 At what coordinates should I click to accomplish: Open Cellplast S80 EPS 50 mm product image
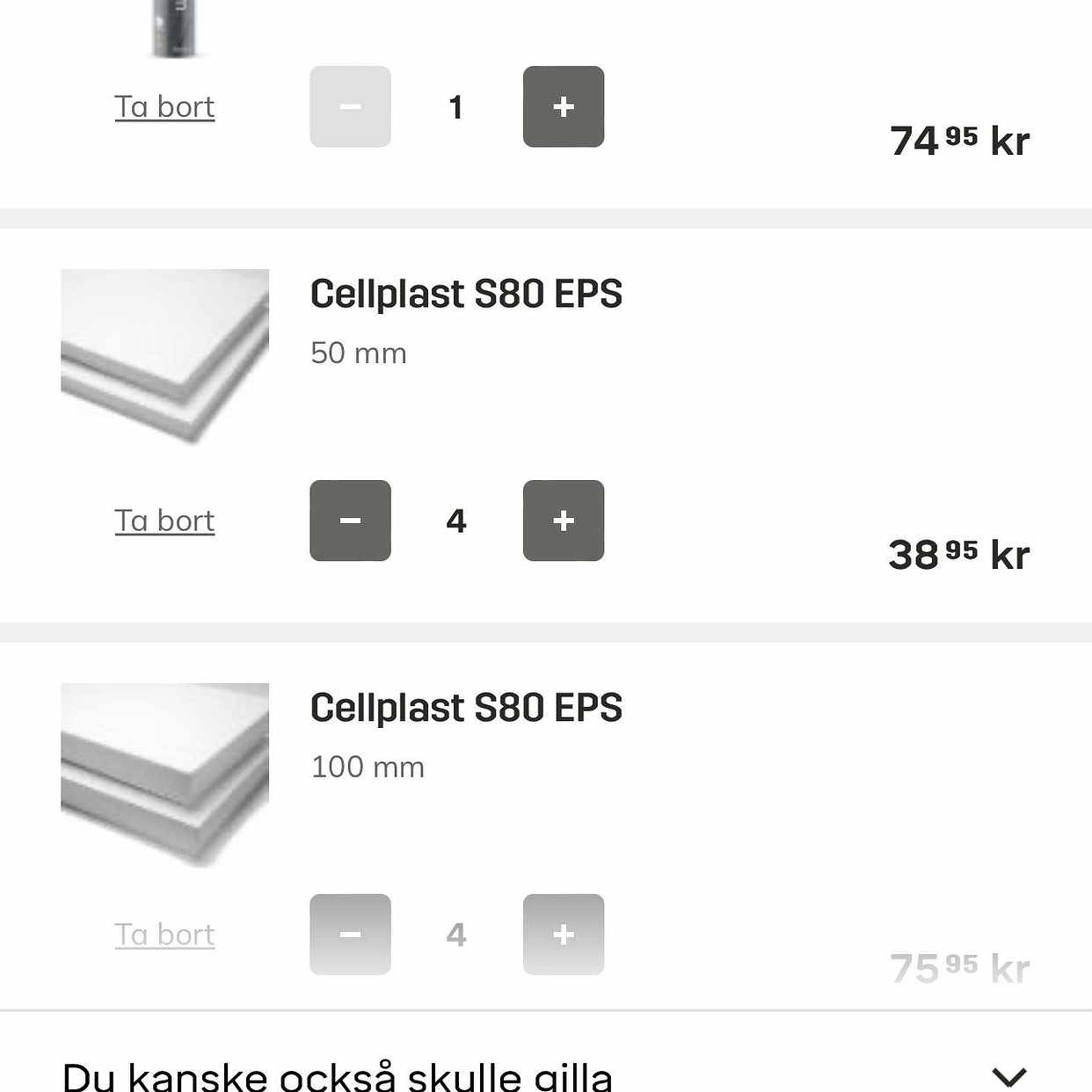(x=164, y=356)
